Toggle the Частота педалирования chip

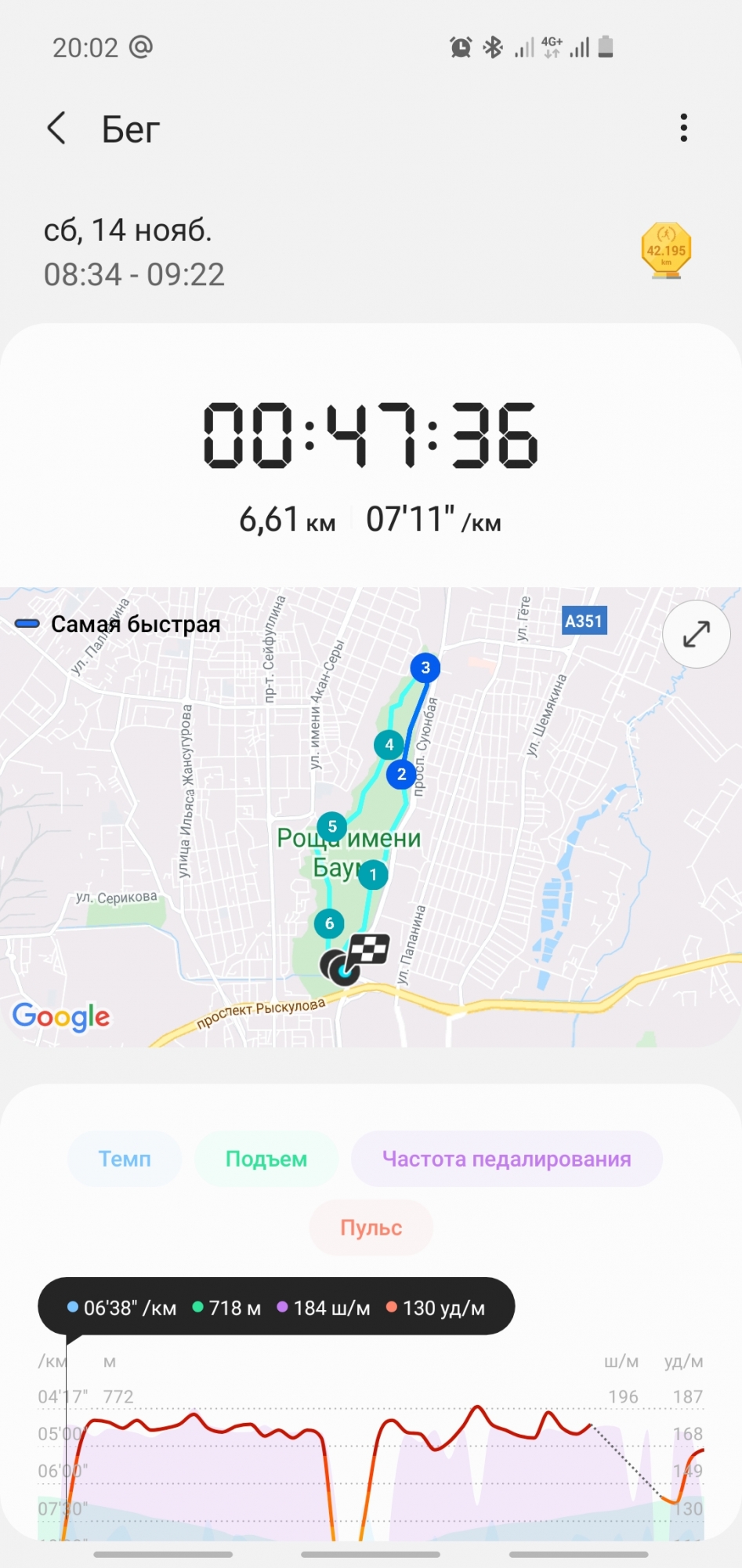[506, 1159]
